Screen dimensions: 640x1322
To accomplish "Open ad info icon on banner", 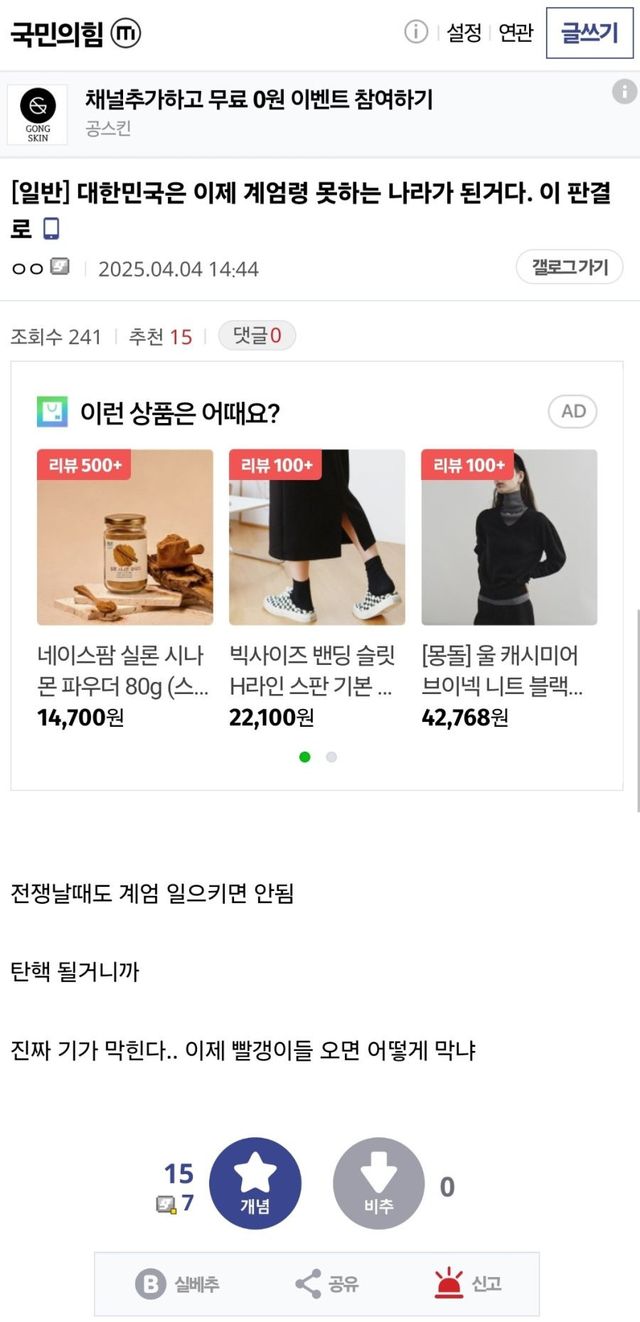I will pos(624,92).
